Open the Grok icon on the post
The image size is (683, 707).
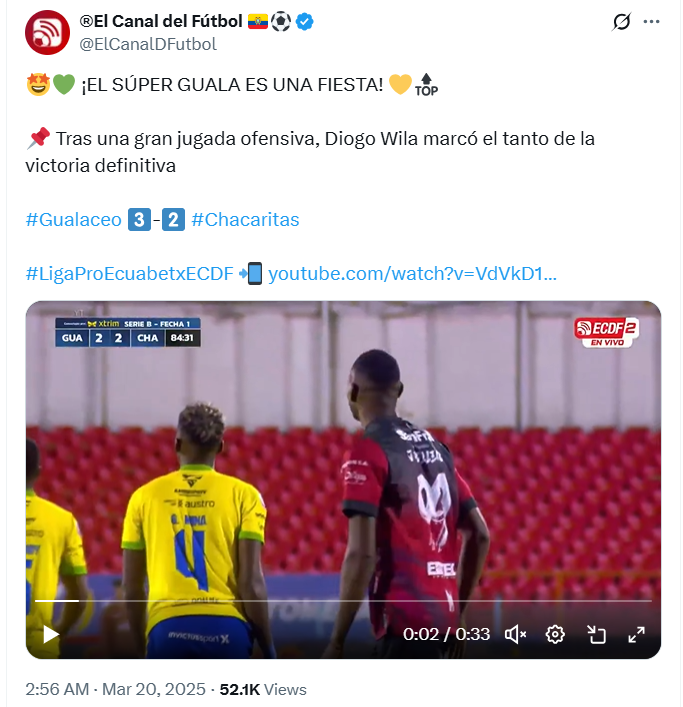tap(620, 22)
